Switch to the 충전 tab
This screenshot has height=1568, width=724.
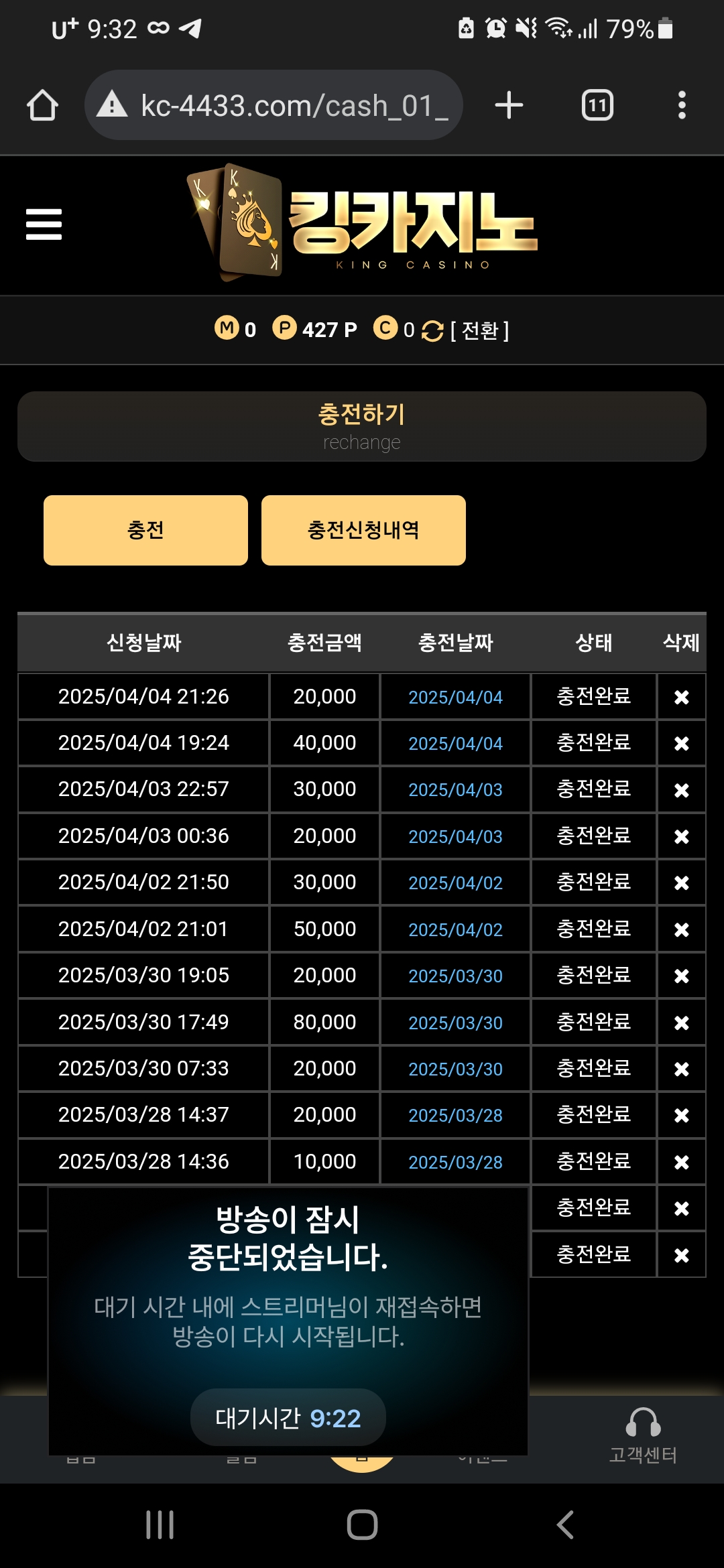point(145,530)
